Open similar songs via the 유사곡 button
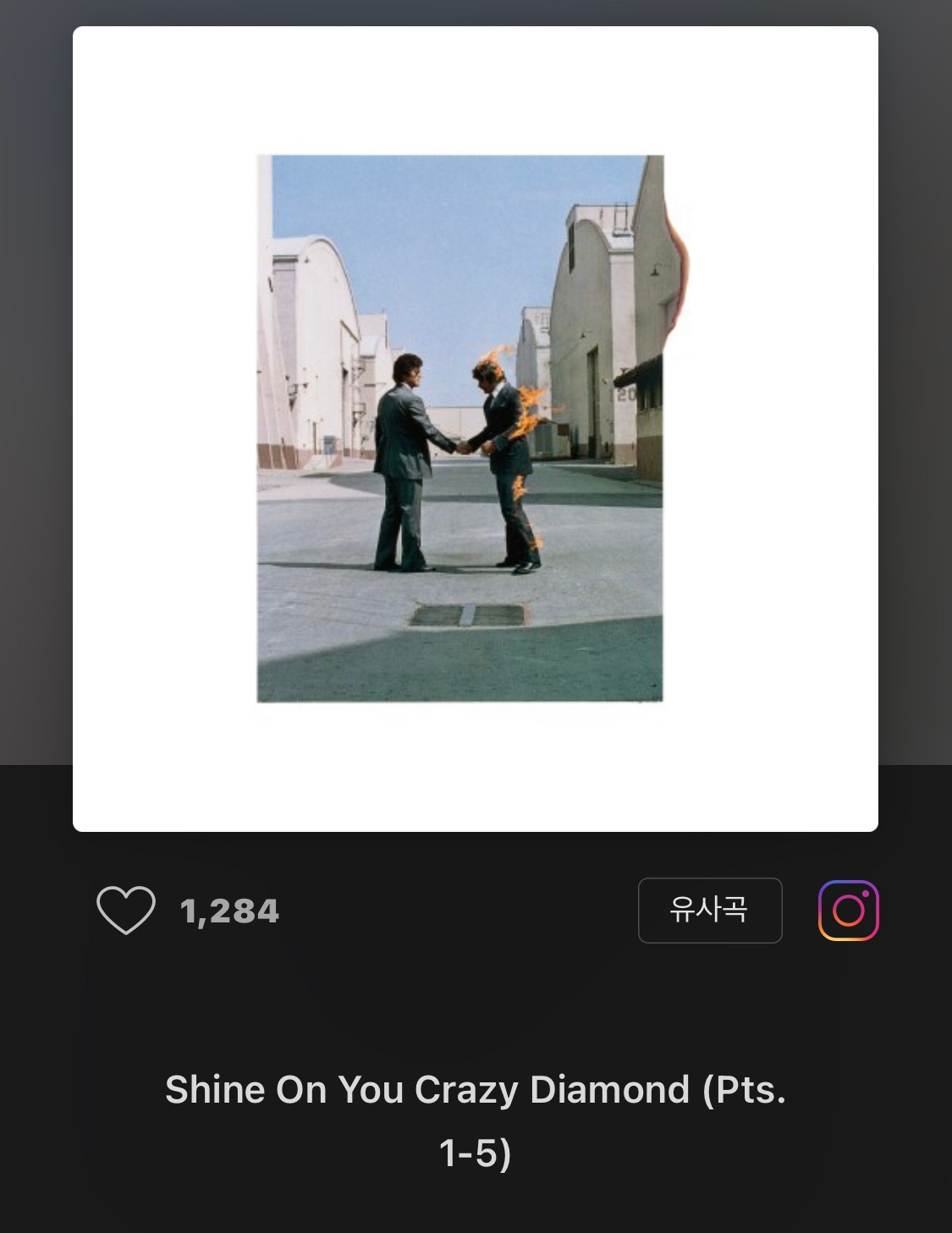This screenshot has width=952, height=1233. [710, 911]
